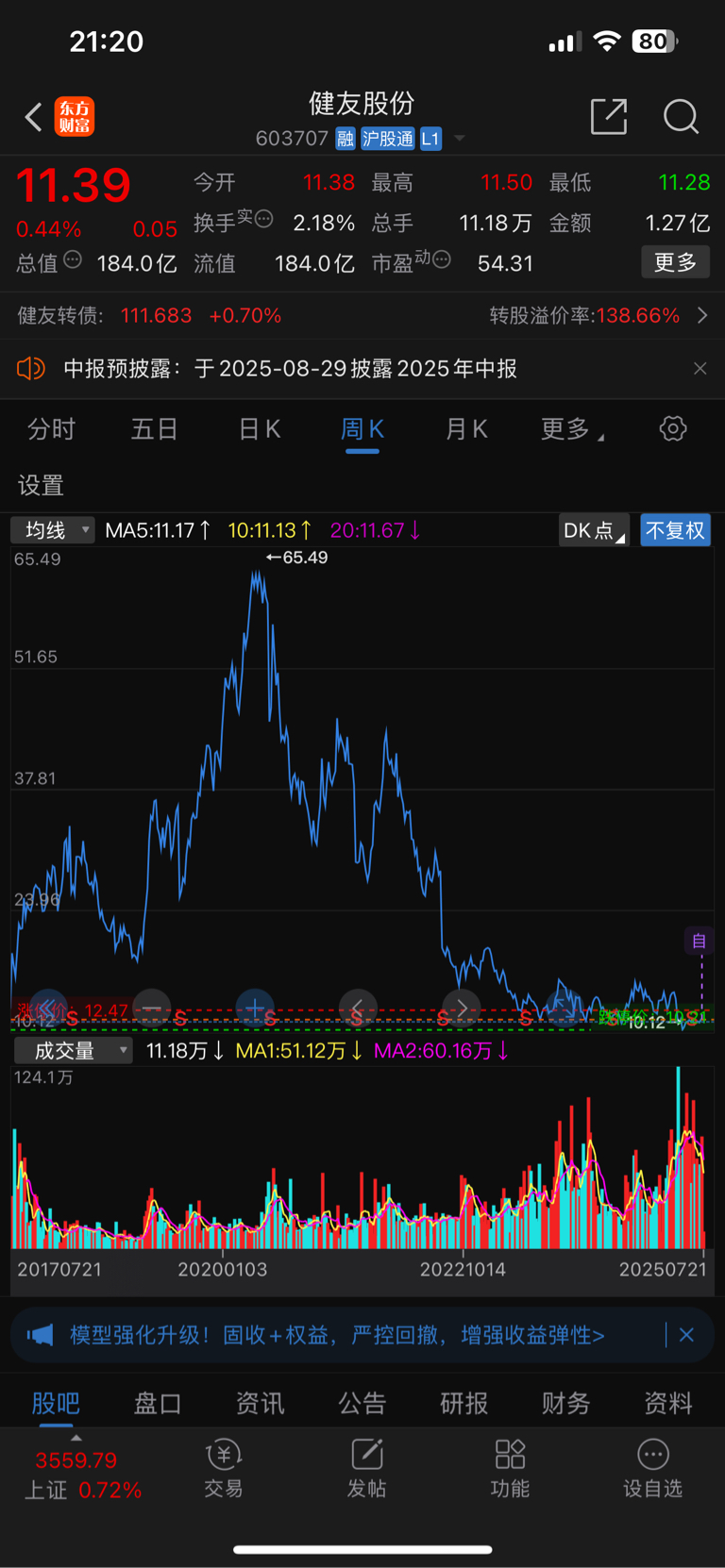The image size is (725, 1568).
Task: Go back with the arrow icon
Action: point(34,117)
